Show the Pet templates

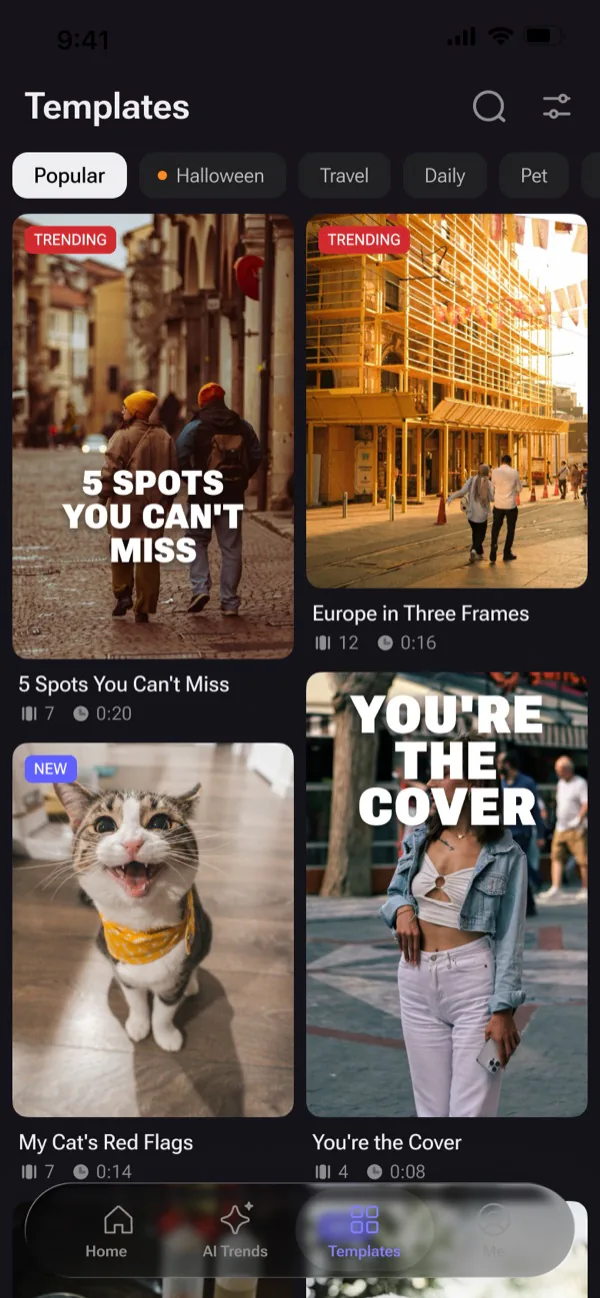click(x=534, y=176)
